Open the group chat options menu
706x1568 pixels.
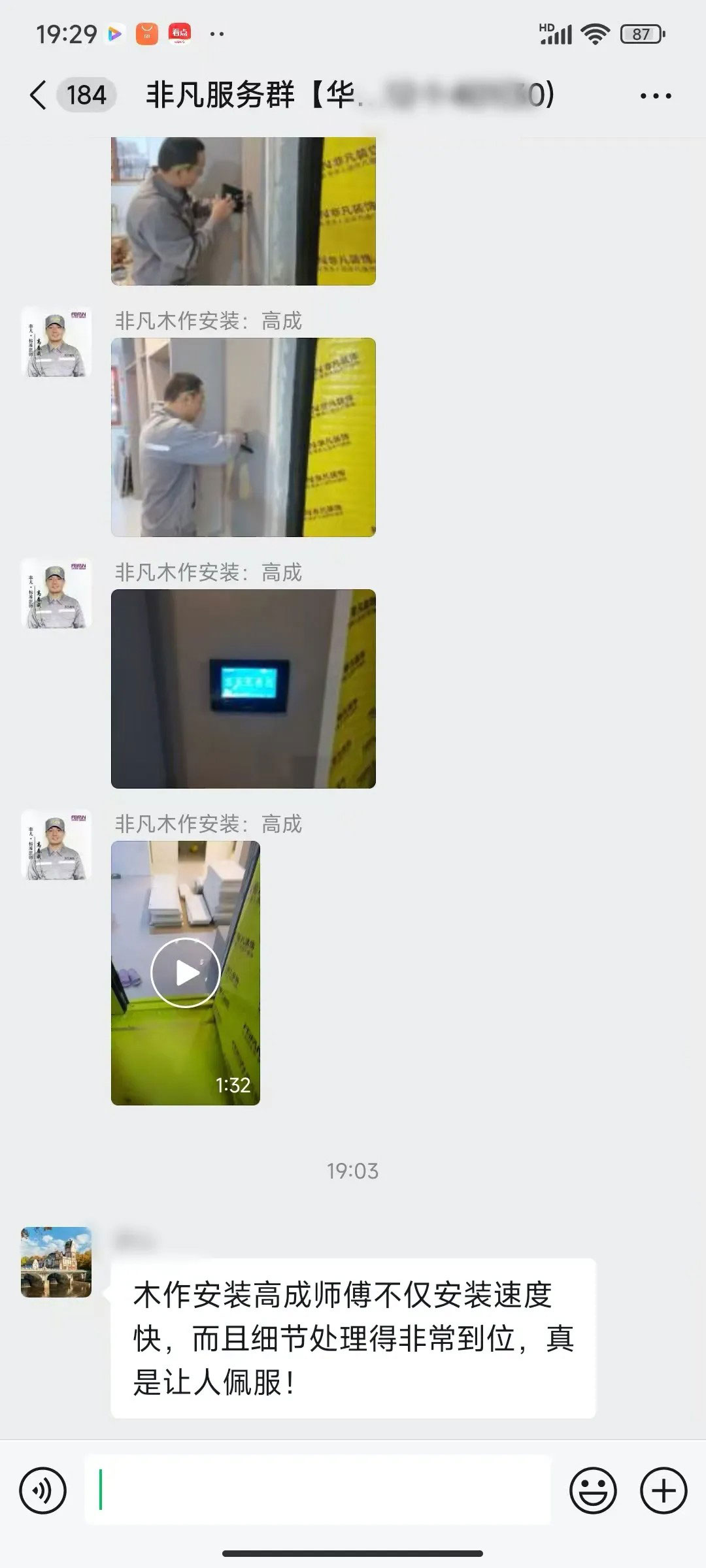pos(655,96)
